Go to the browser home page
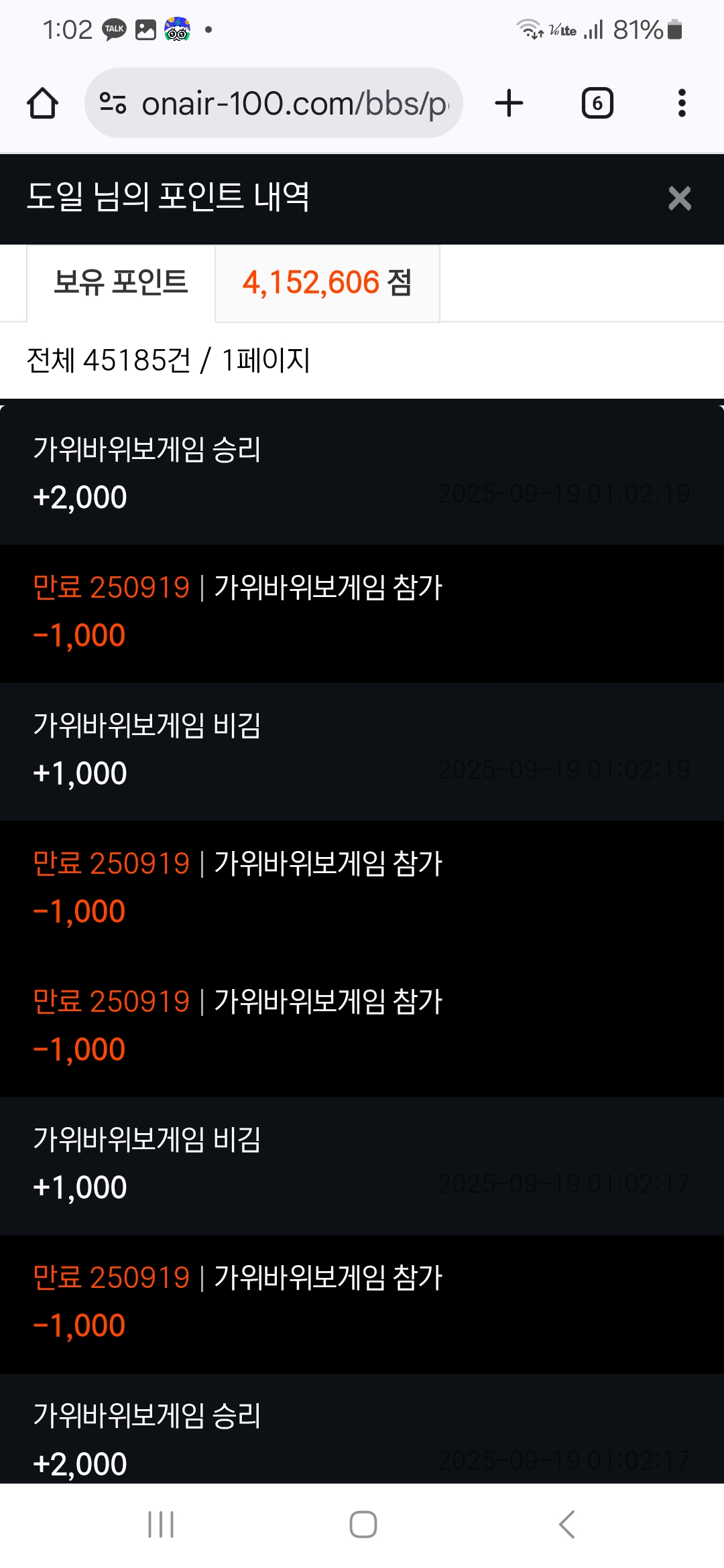Image resolution: width=724 pixels, height=1568 pixels. pyautogui.click(x=42, y=103)
